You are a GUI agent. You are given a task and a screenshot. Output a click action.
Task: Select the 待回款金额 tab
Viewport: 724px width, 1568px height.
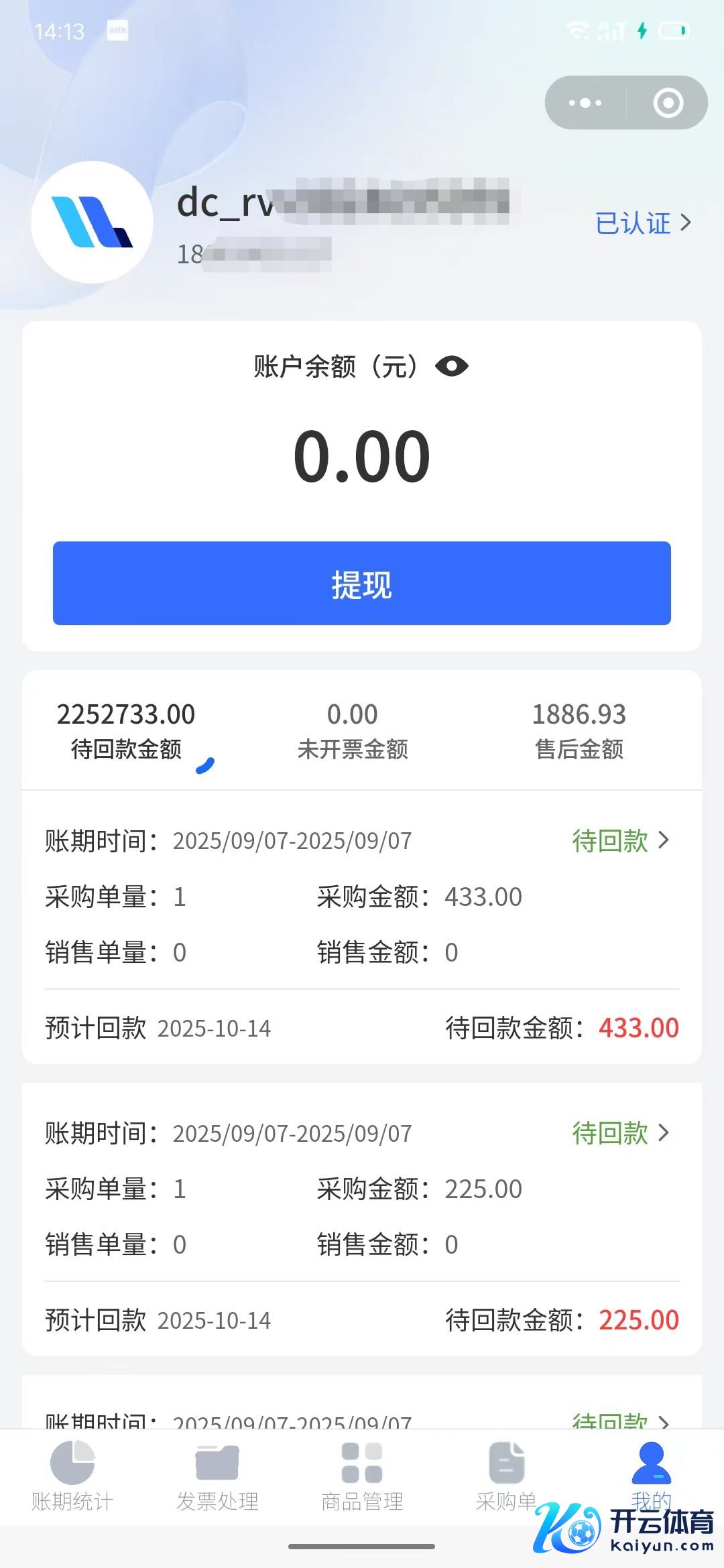click(x=126, y=730)
